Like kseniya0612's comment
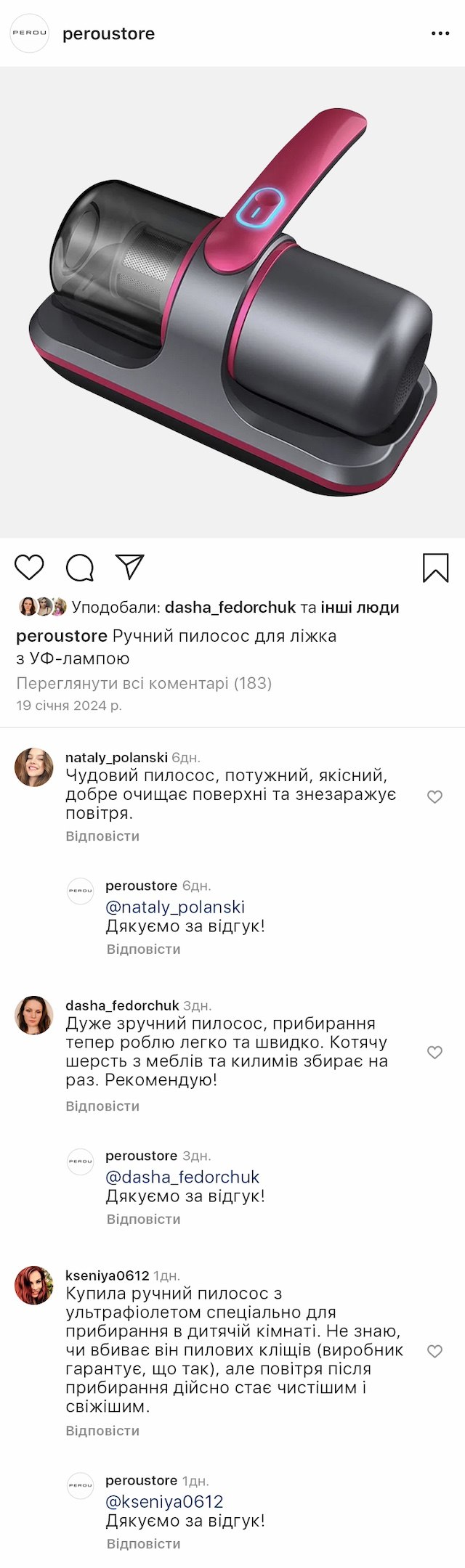The width and height of the screenshot is (465, 1568). (x=434, y=1352)
